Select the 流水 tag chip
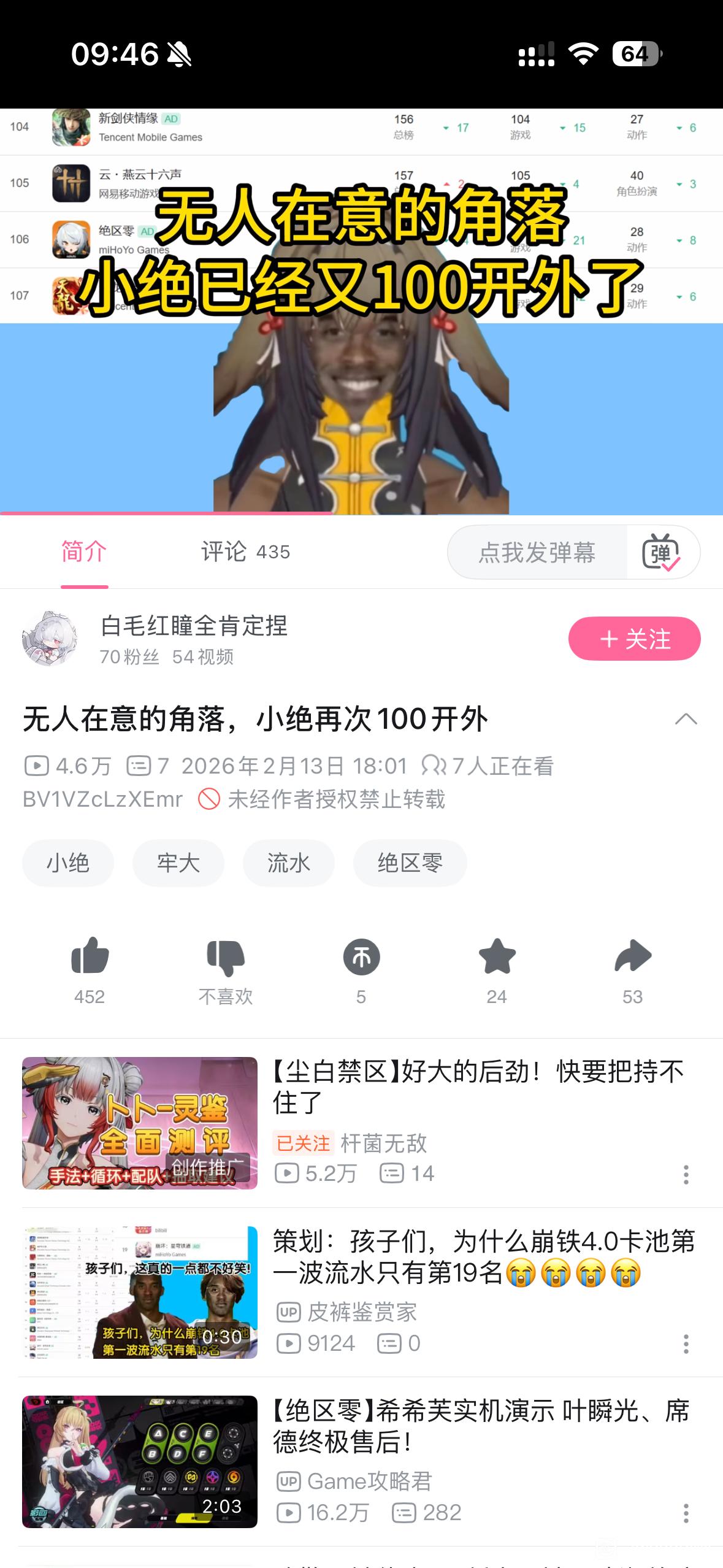The height and width of the screenshot is (1568, 723). coord(288,863)
